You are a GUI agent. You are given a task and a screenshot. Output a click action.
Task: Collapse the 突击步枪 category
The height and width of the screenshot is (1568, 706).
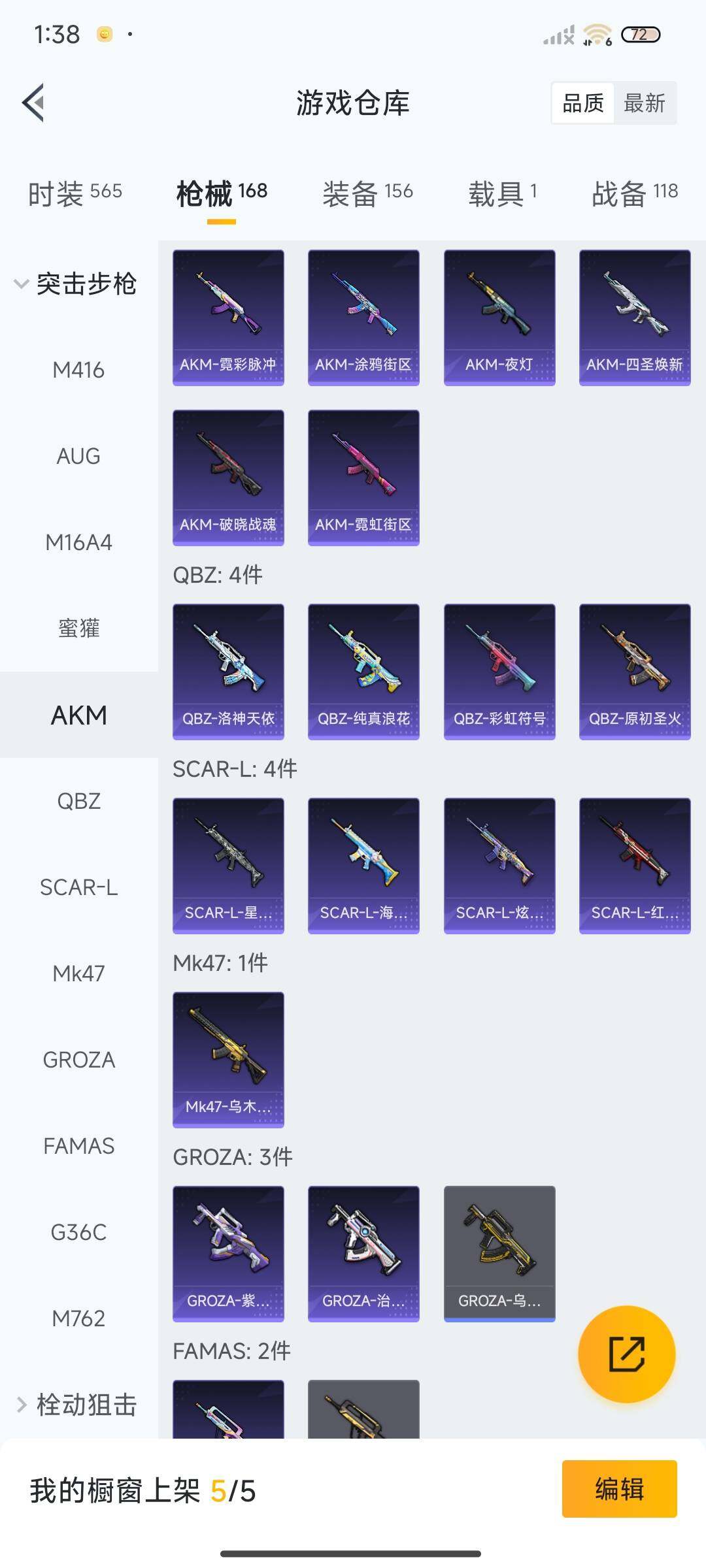coord(76,284)
